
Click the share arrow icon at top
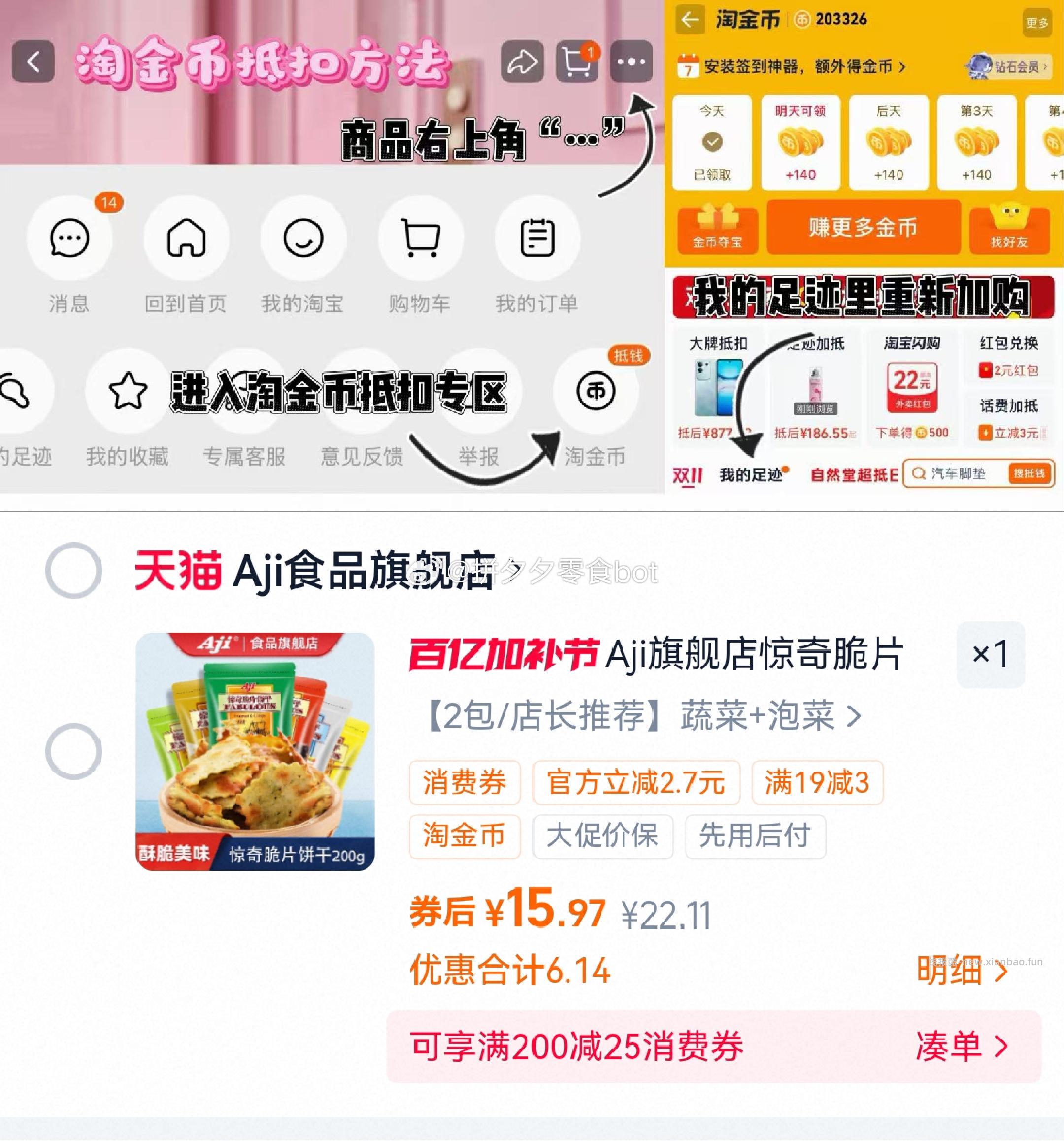click(x=523, y=62)
